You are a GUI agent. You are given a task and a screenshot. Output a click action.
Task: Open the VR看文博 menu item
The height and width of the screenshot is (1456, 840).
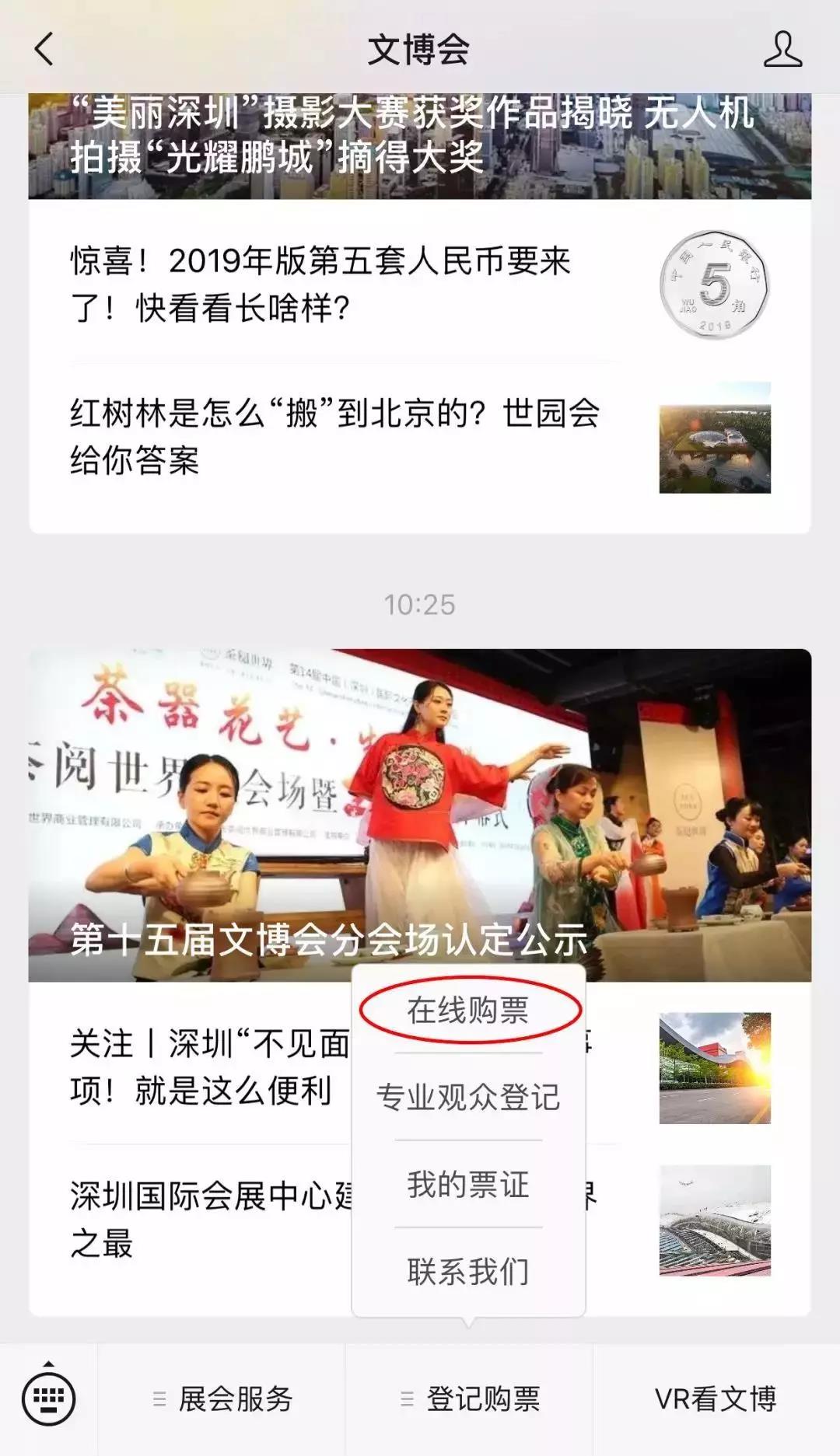(716, 1399)
